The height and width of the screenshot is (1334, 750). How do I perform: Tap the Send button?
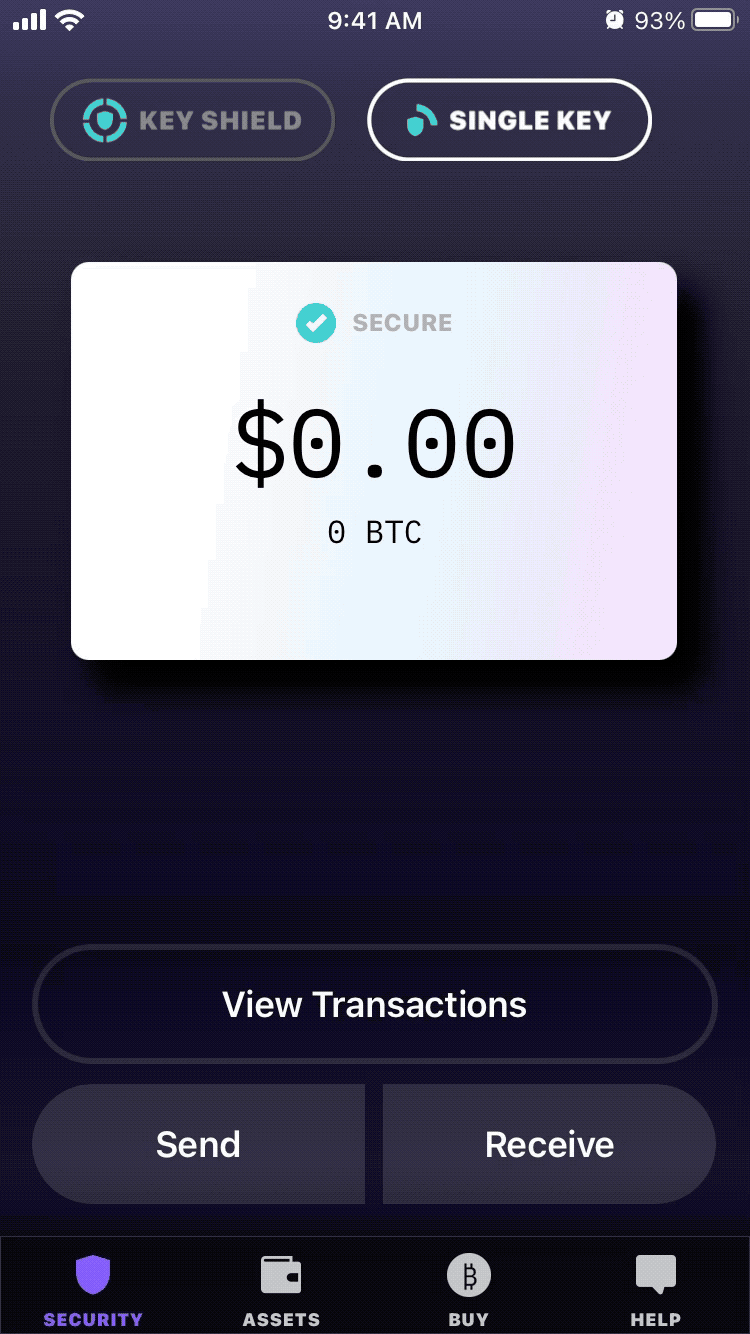(x=198, y=1144)
